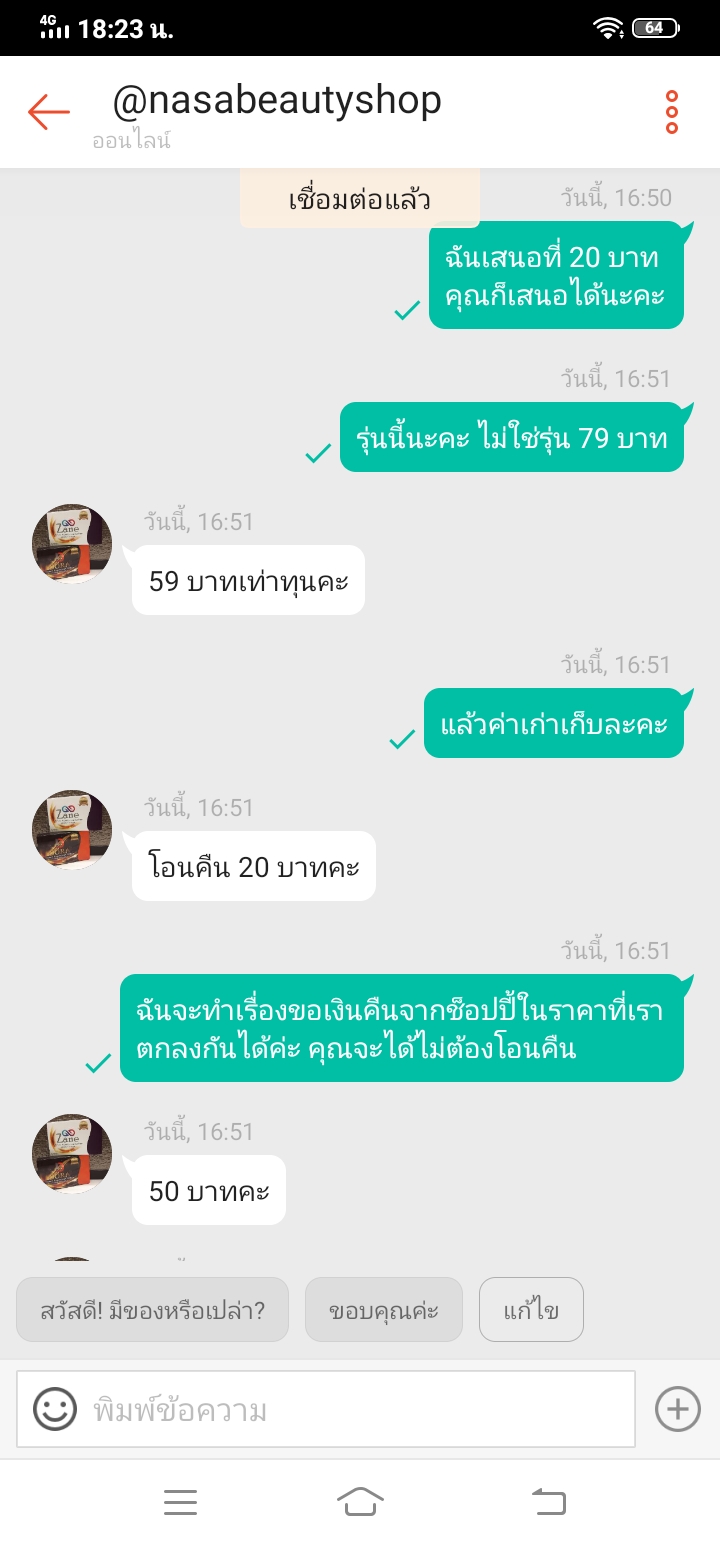Go back using the orange arrow
Screen dimensions: 720x1544
48,112
